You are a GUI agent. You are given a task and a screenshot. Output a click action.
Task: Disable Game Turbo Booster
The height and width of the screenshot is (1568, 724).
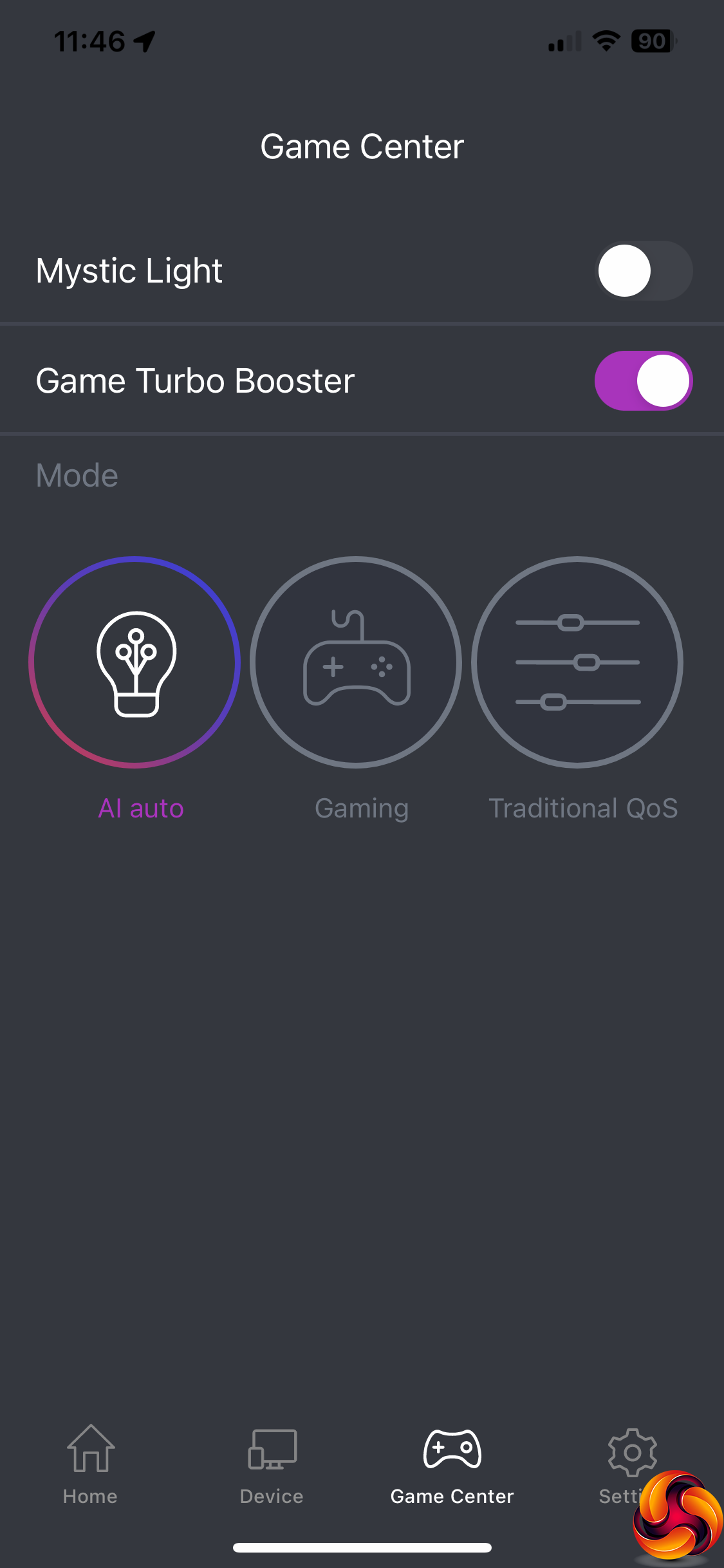[x=643, y=380]
